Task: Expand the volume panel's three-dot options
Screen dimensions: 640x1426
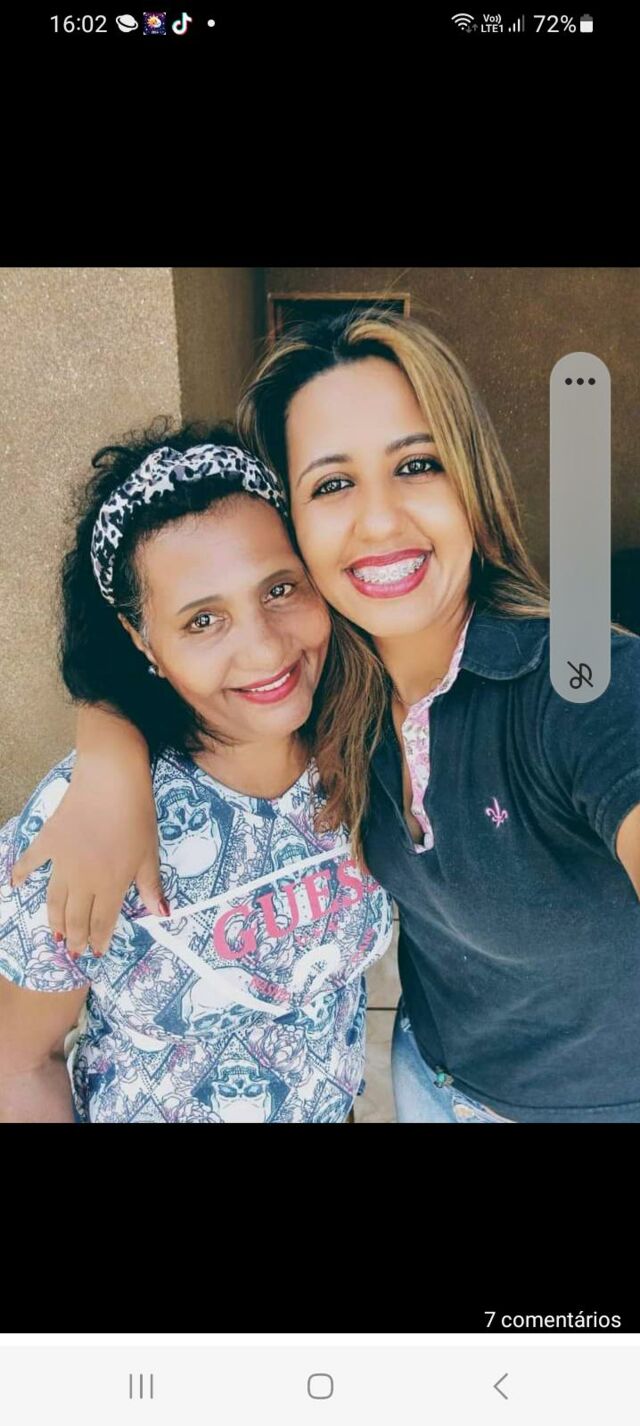Action: [580, 381]
